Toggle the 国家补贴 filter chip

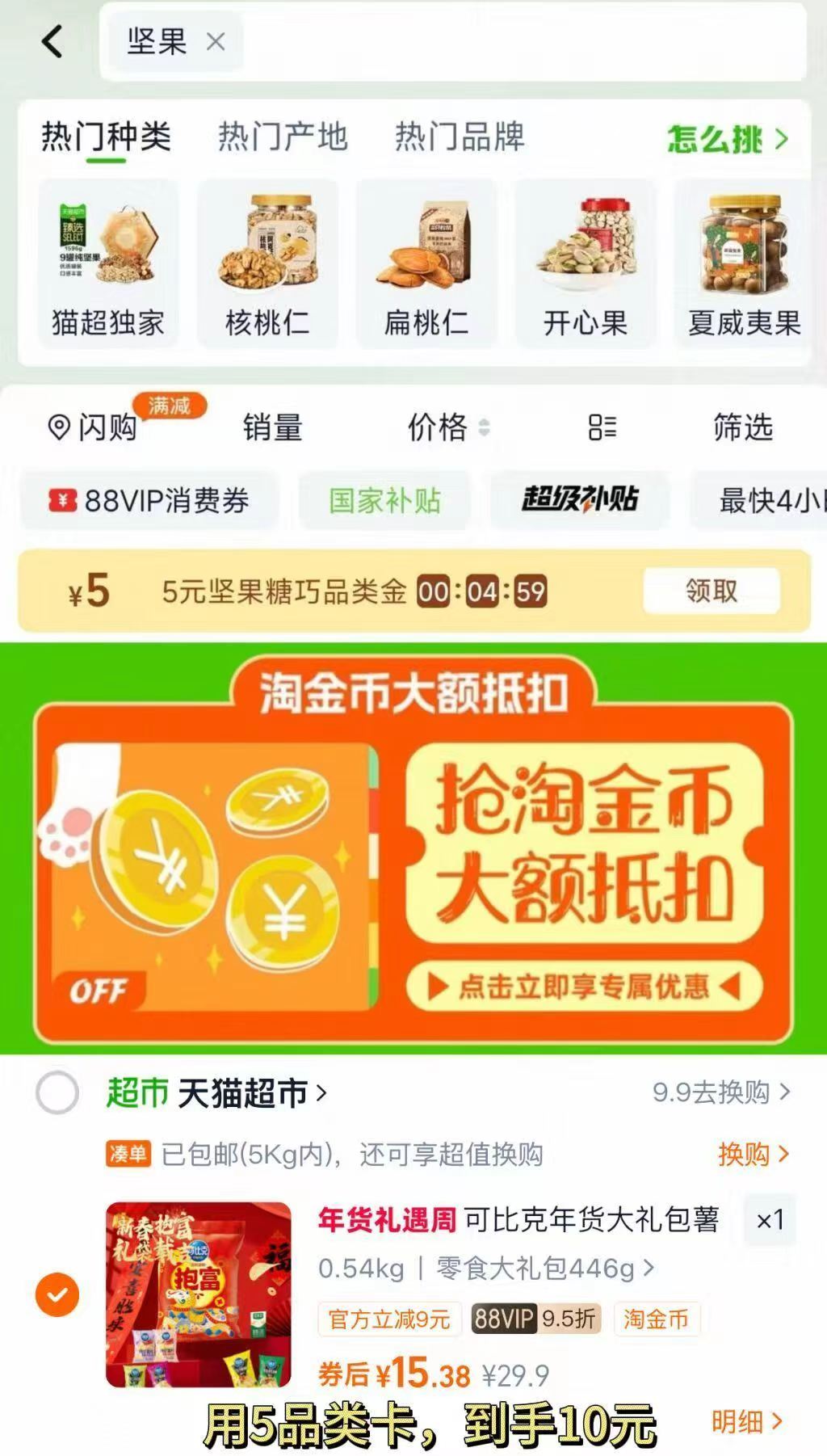384,501
